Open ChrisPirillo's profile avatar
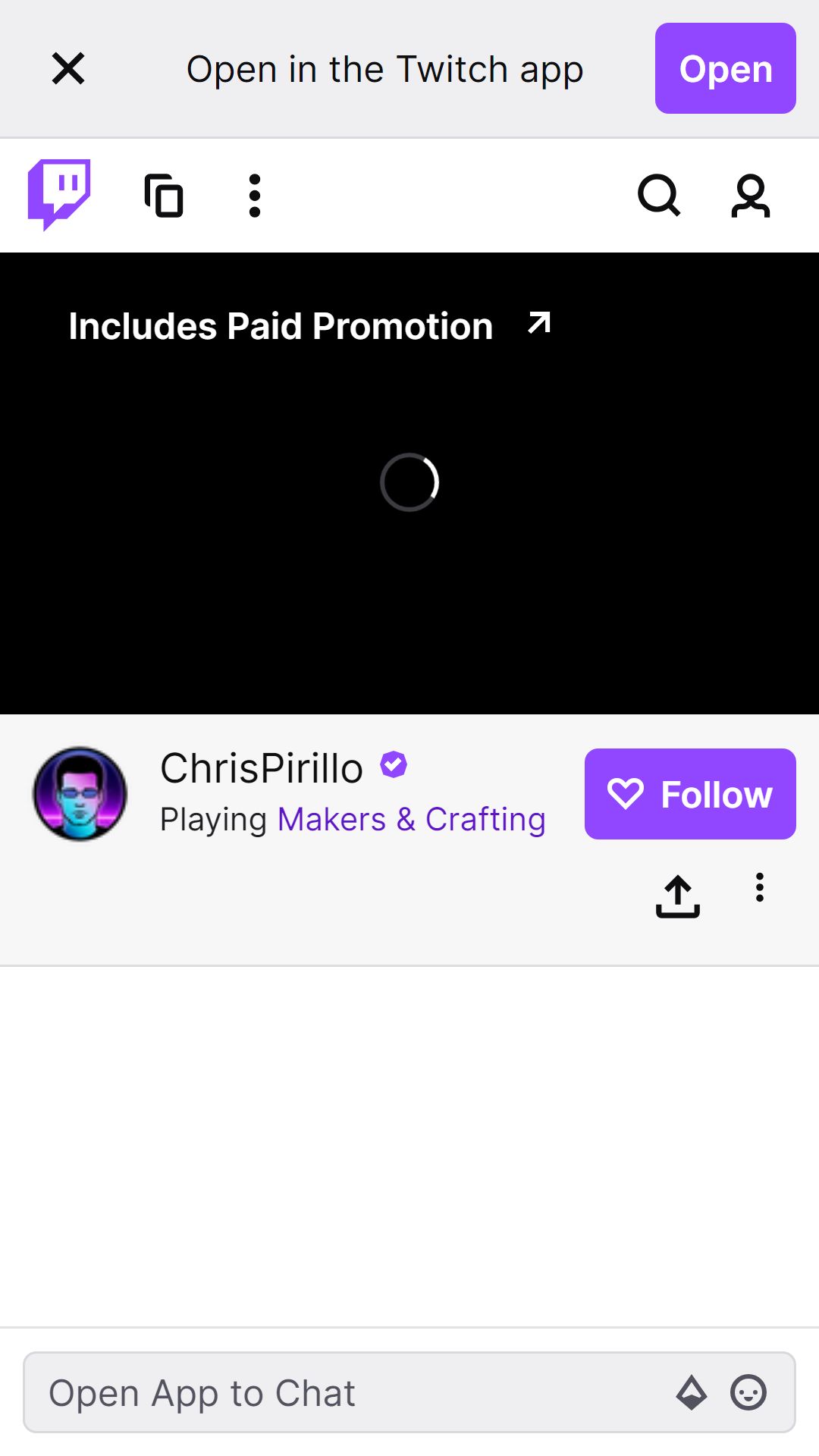 [x=80, y=794]
